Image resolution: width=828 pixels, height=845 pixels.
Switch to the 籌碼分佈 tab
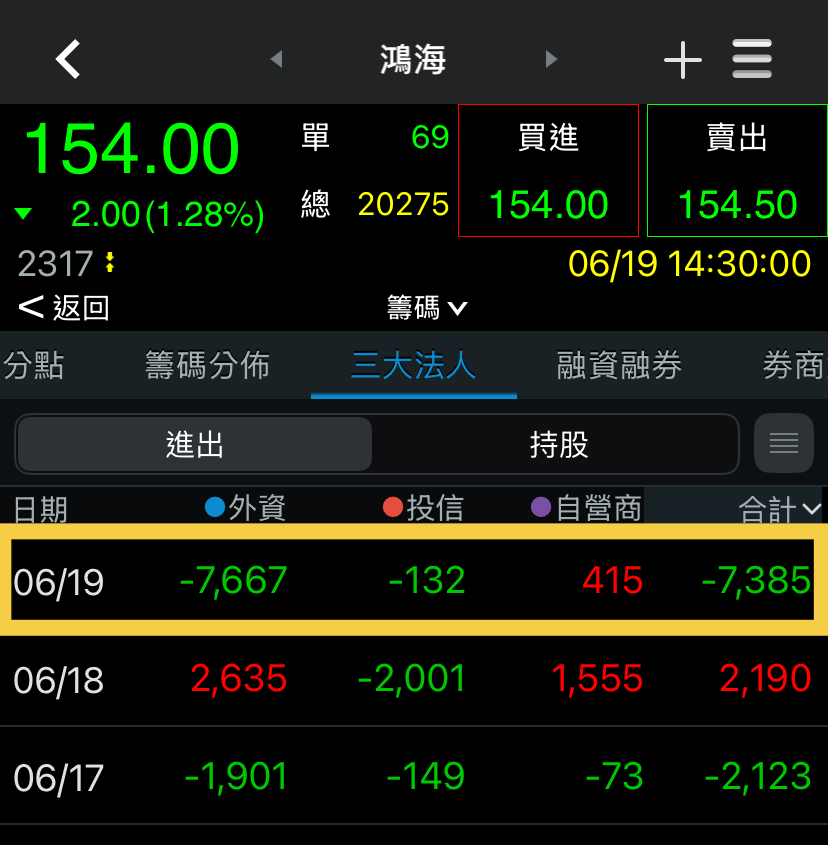click(x=207, y=366)
